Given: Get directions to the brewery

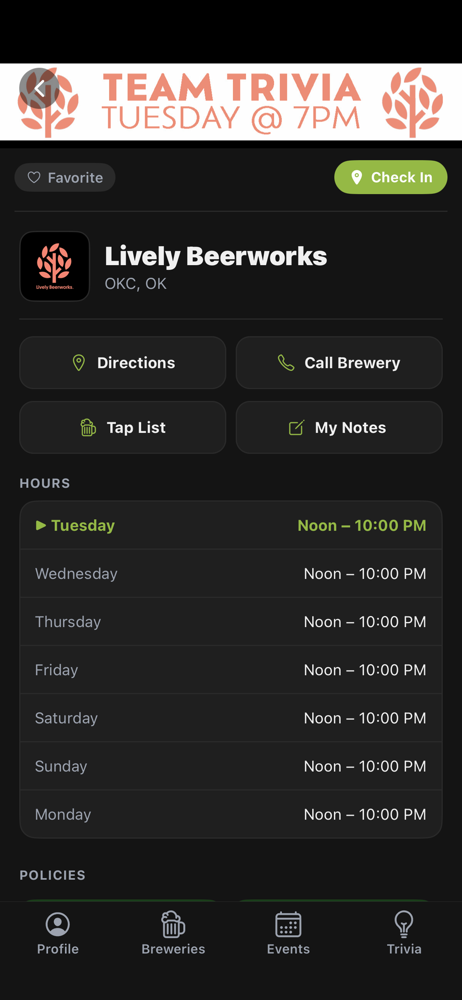Looking at the screenshot, I should [x=123, y=363].
